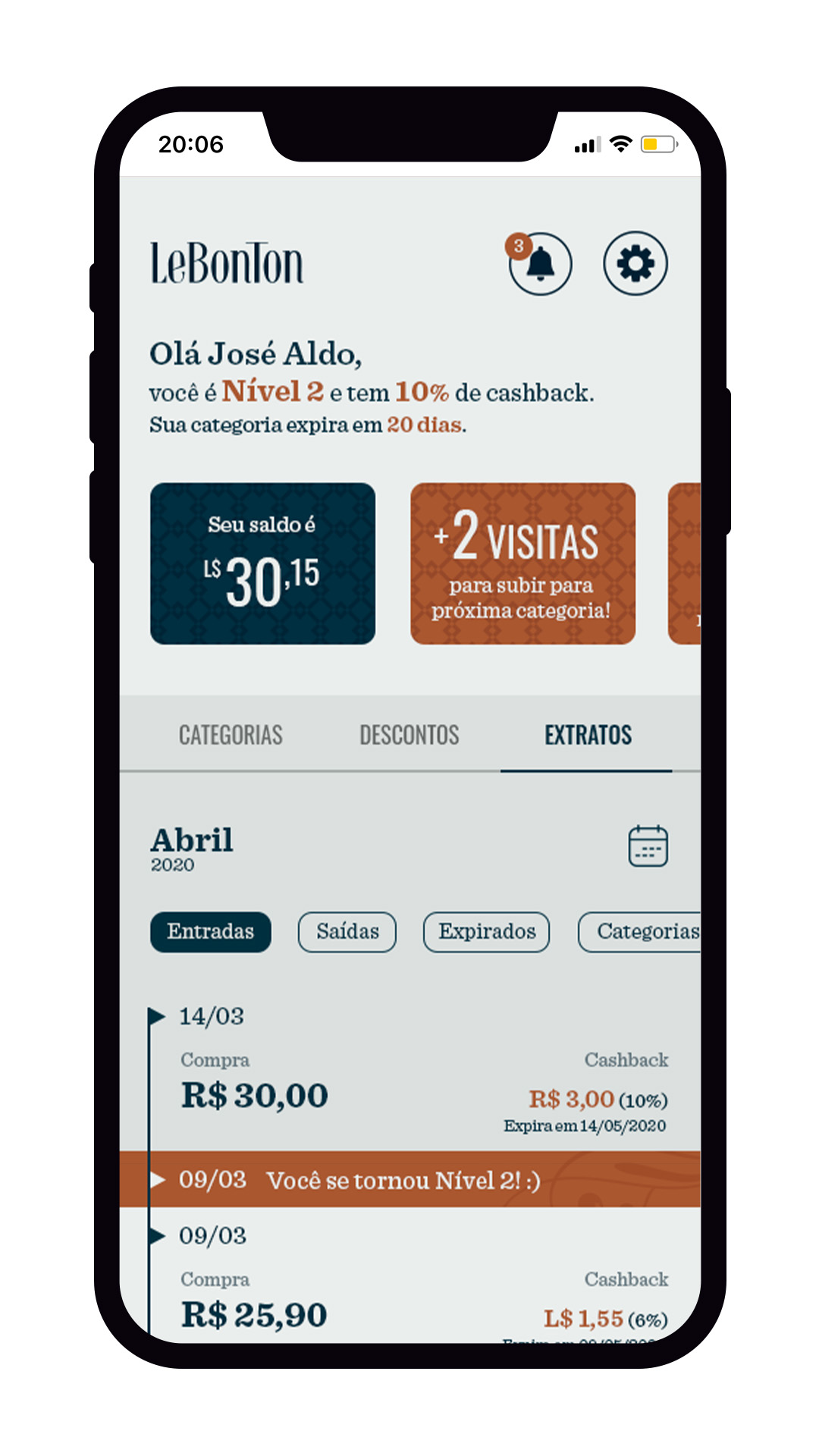
Task: Show the Expirados entries
Action: click(486, 931)
